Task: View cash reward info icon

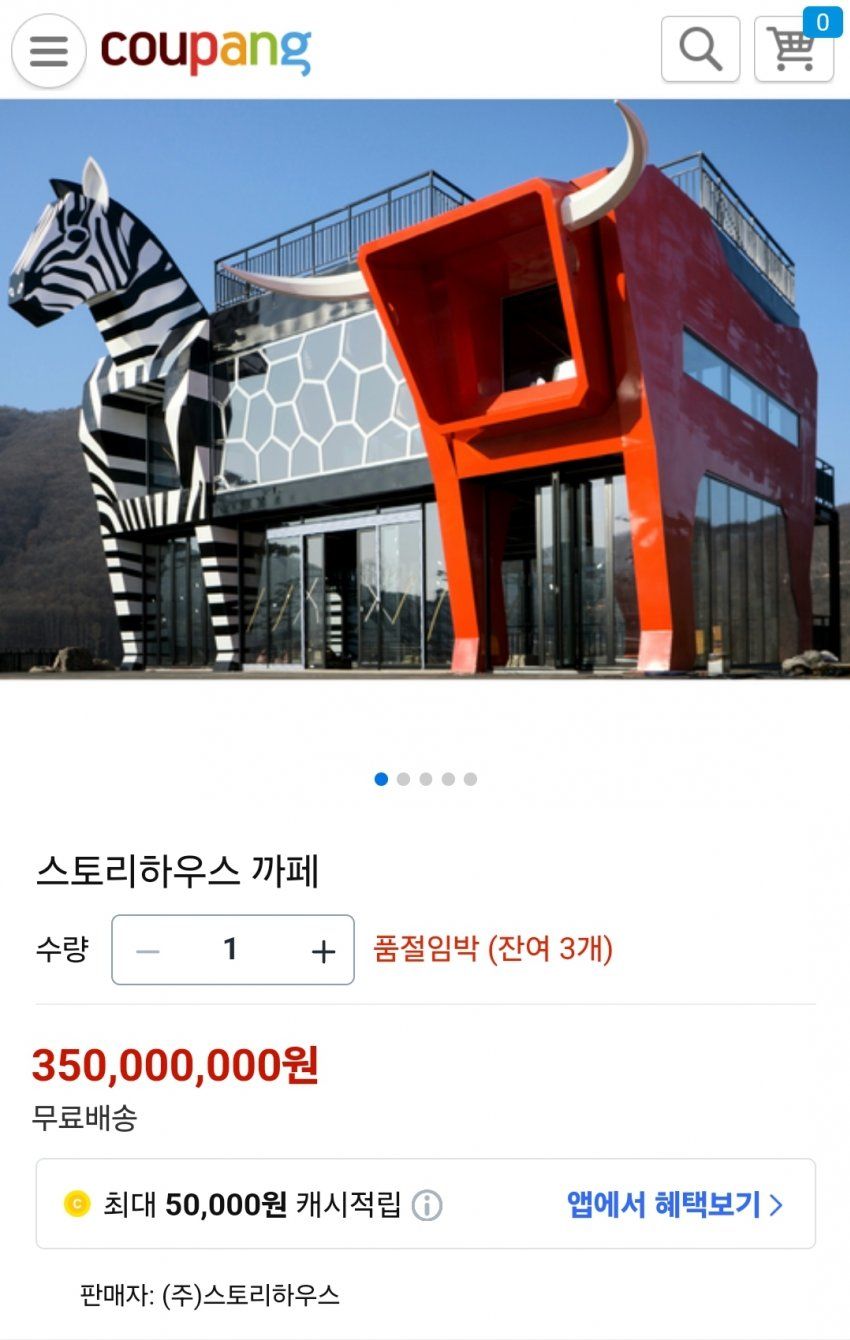Action: (427, 1205)
